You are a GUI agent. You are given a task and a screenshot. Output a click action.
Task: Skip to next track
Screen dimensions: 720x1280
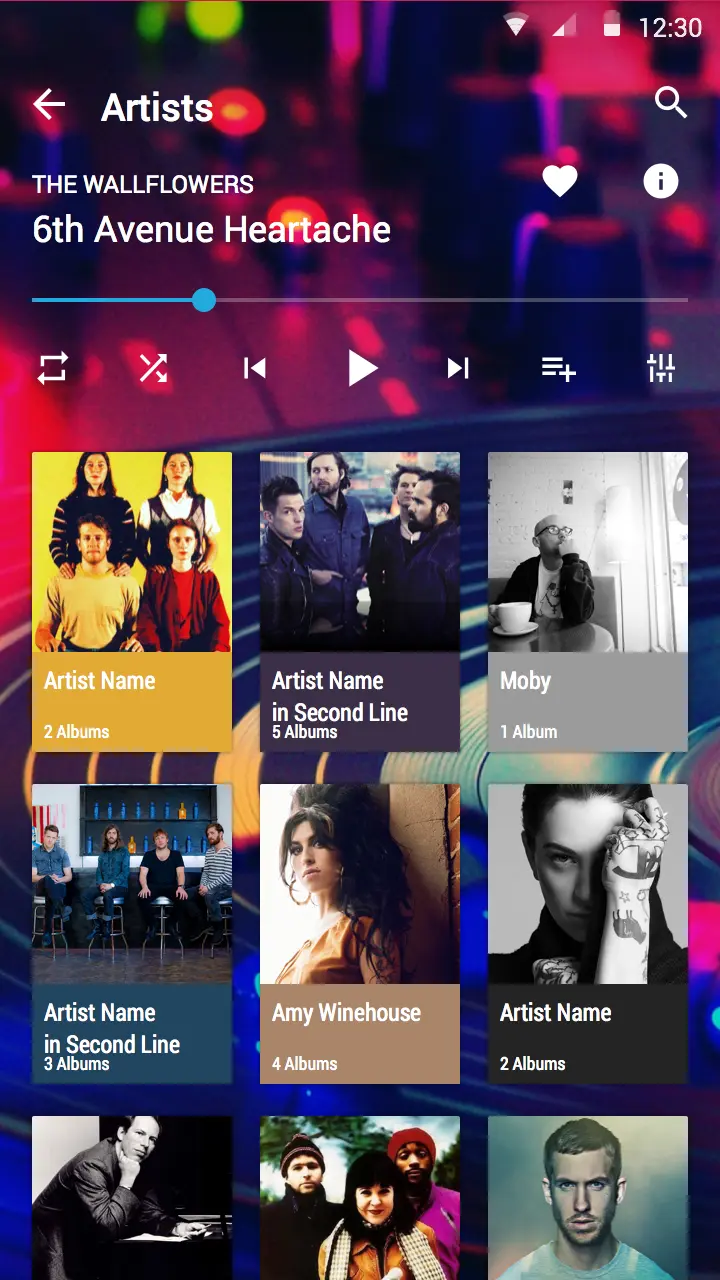pyautogui.click(x=458, y=368)
